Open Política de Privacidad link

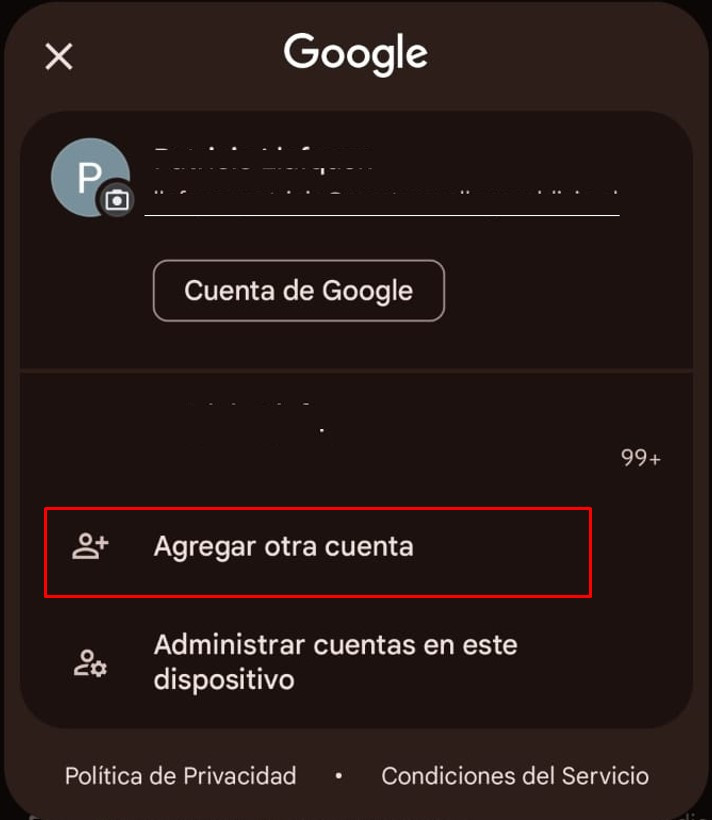tap(180, 776)
